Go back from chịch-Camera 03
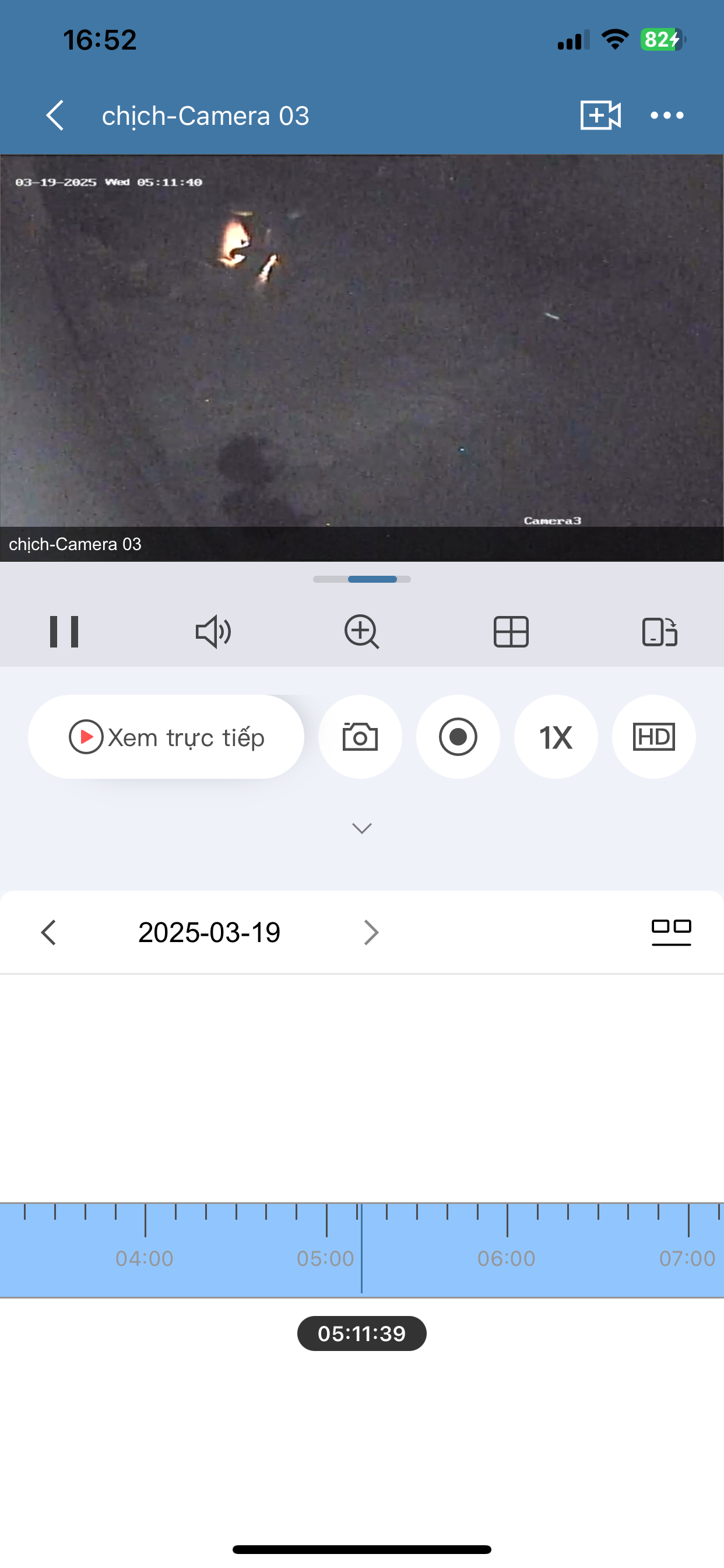 55,115
